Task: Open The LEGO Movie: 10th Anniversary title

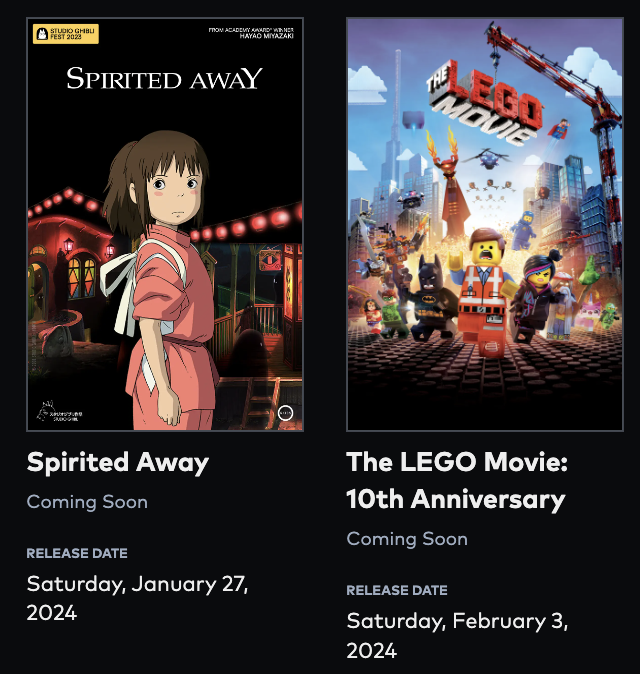Action: tap(456, 480)
